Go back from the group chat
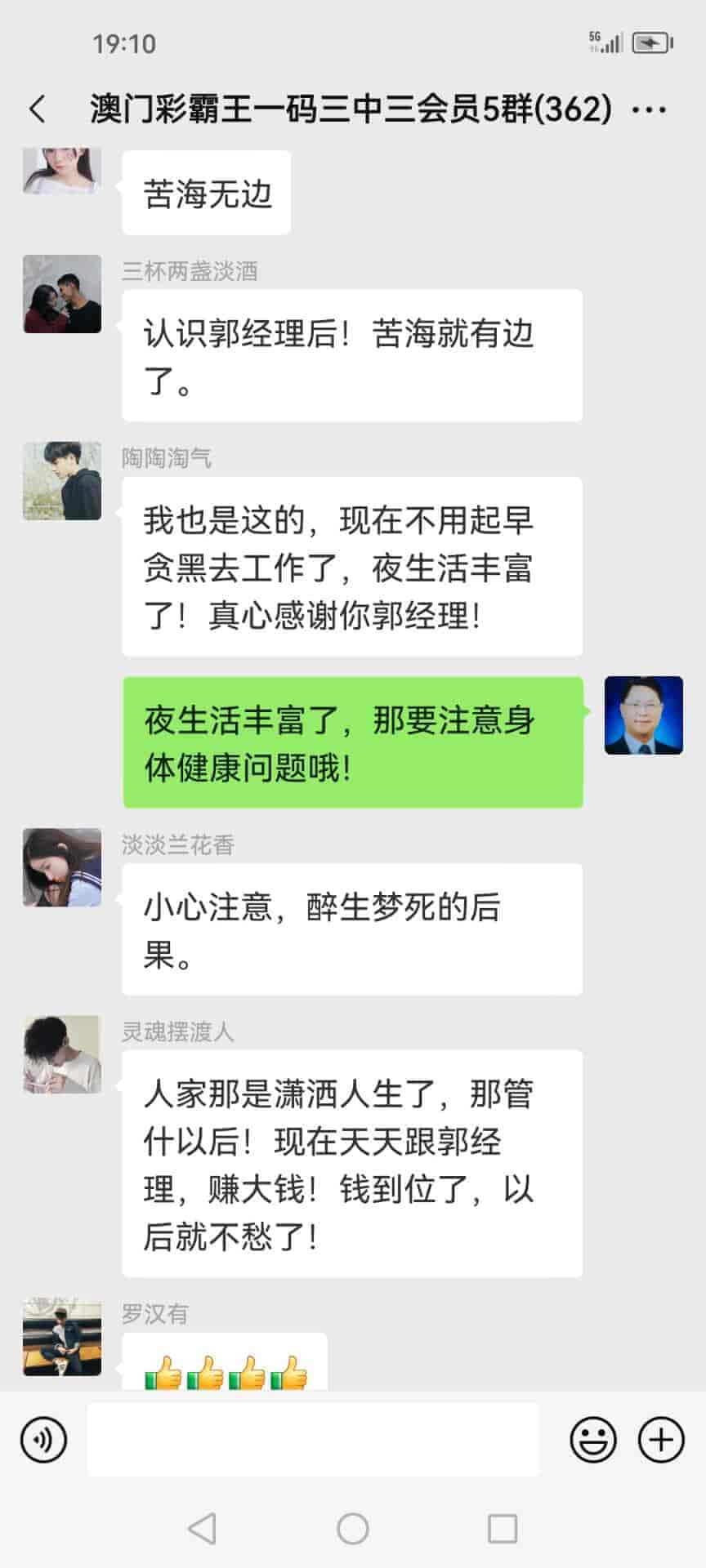 [x=38, y=109]
